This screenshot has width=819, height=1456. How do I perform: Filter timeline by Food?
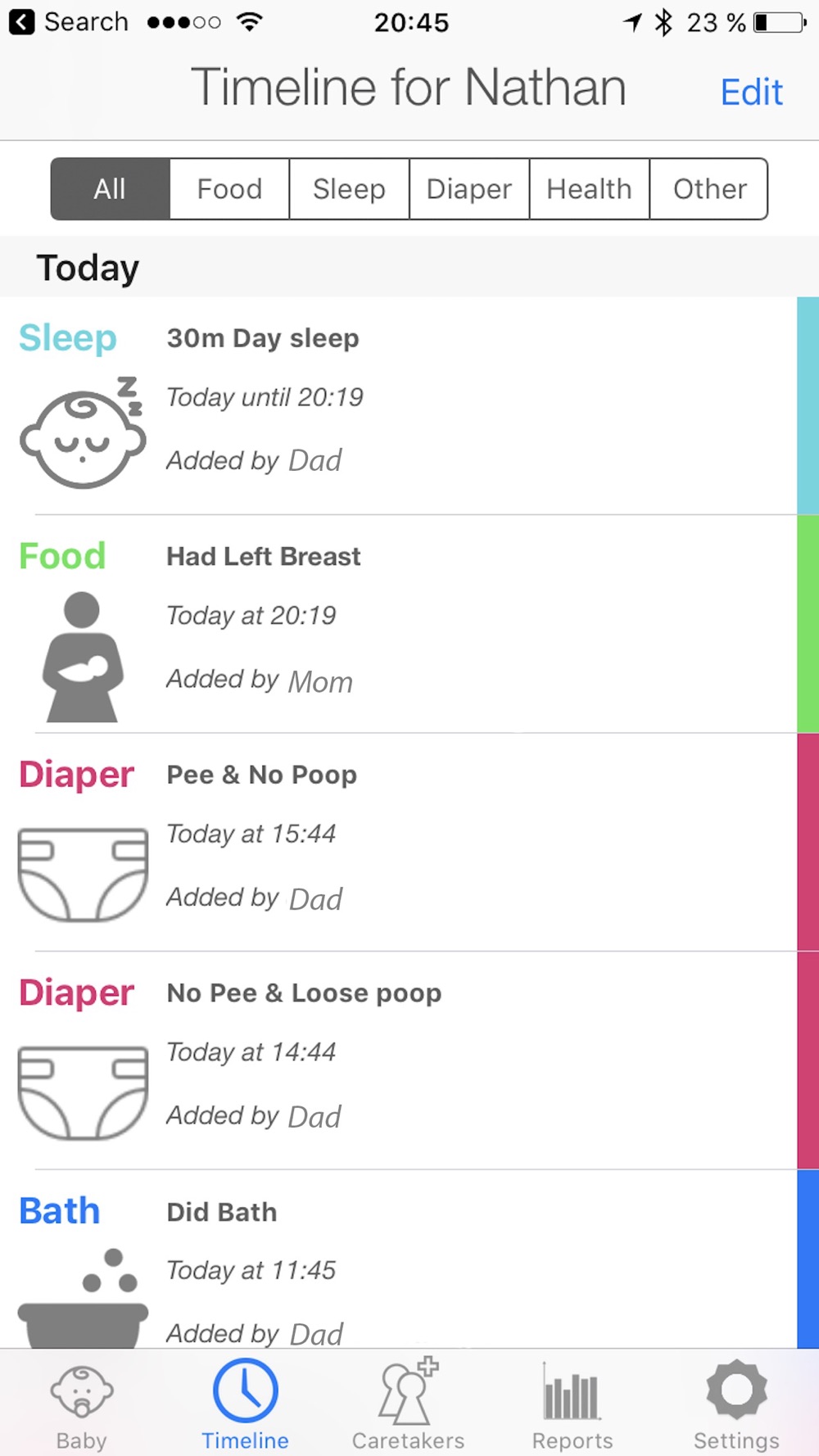[229, 189]
